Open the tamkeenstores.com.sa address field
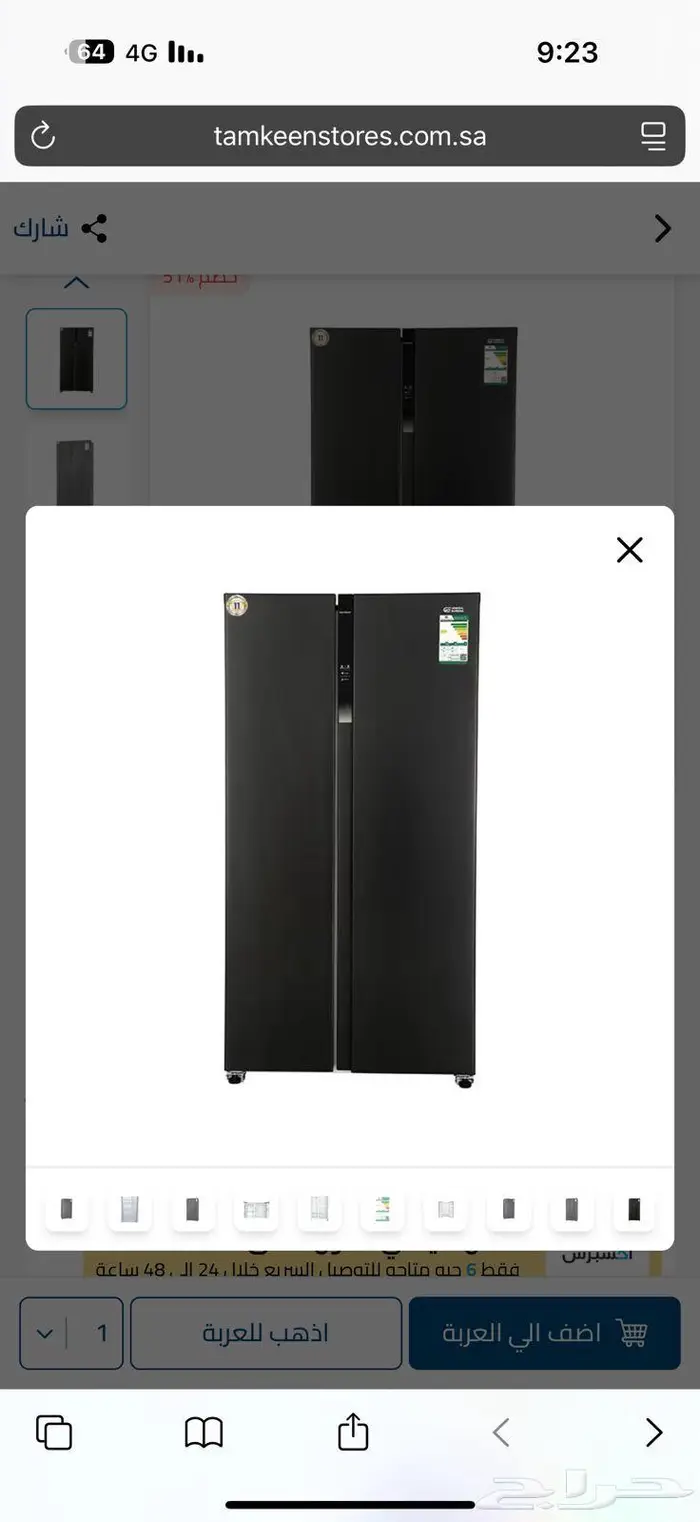700x1522 pixels. (349, 136)
